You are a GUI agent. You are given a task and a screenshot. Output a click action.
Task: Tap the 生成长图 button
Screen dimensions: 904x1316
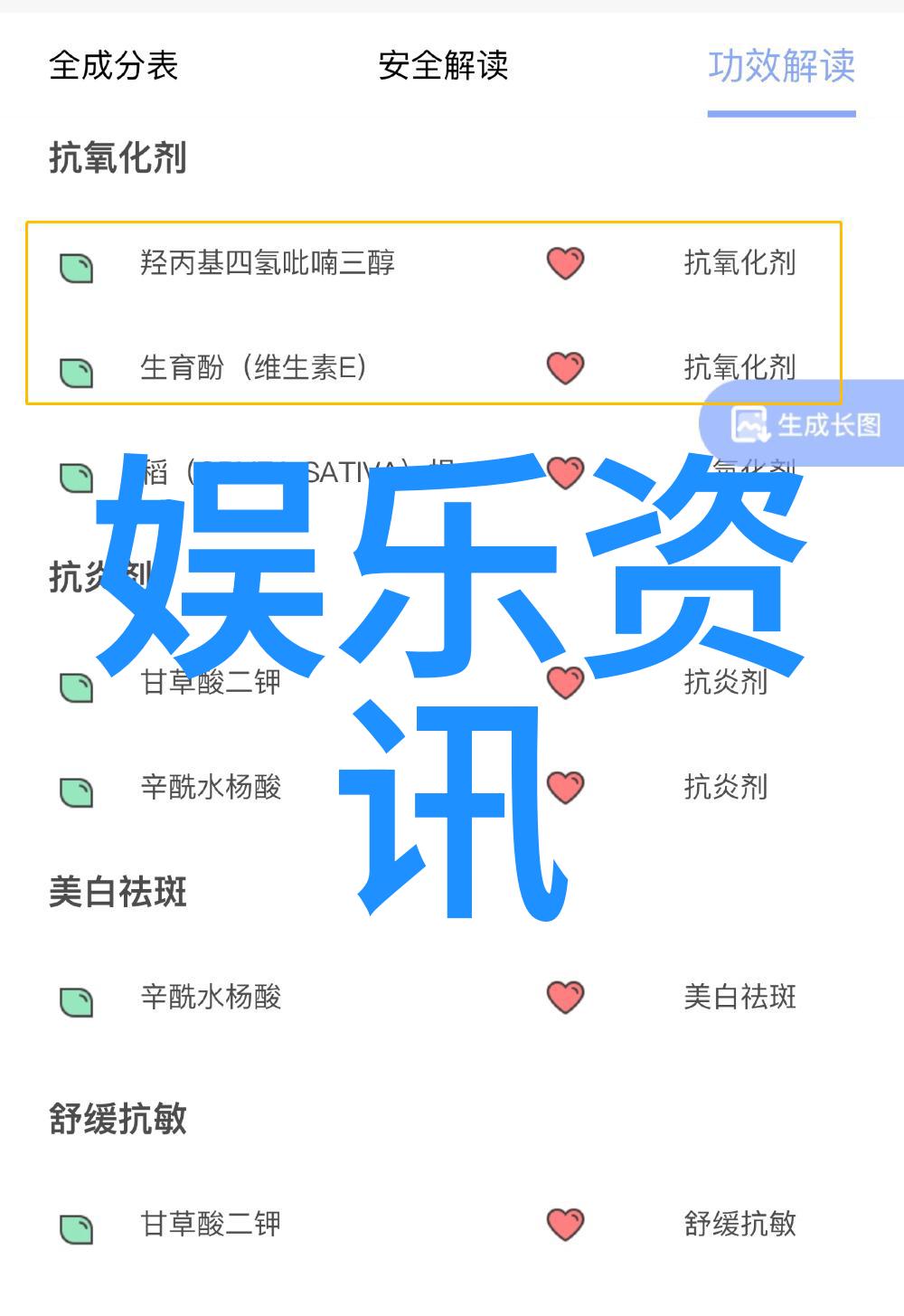[x=806, y=424]
